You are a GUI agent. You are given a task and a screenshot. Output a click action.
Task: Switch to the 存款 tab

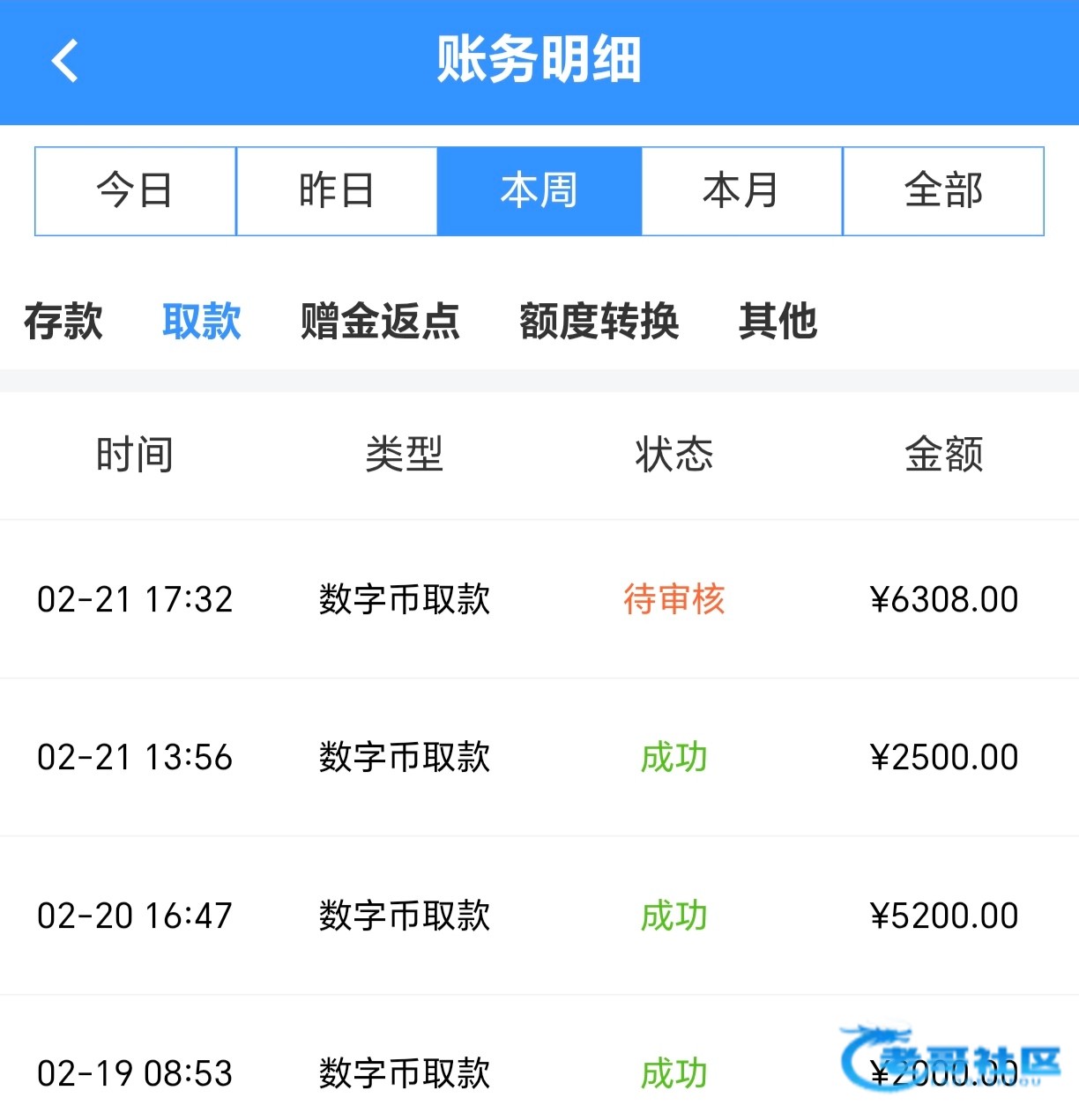coord(63,321)
